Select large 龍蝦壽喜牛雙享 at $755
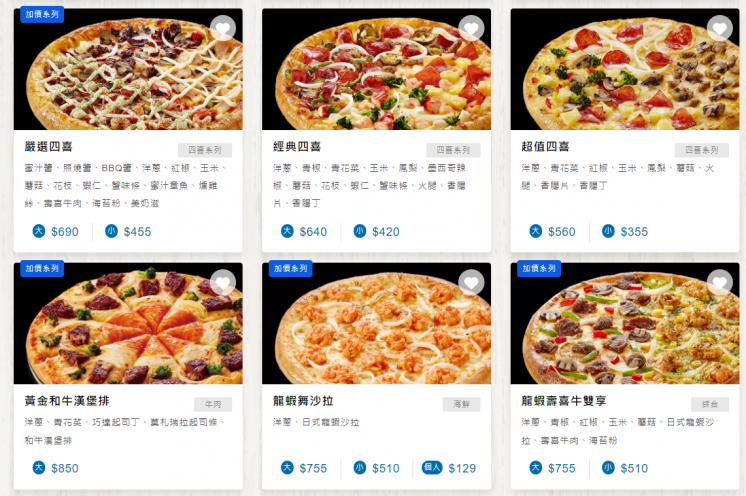 click(x=552, y=468)
